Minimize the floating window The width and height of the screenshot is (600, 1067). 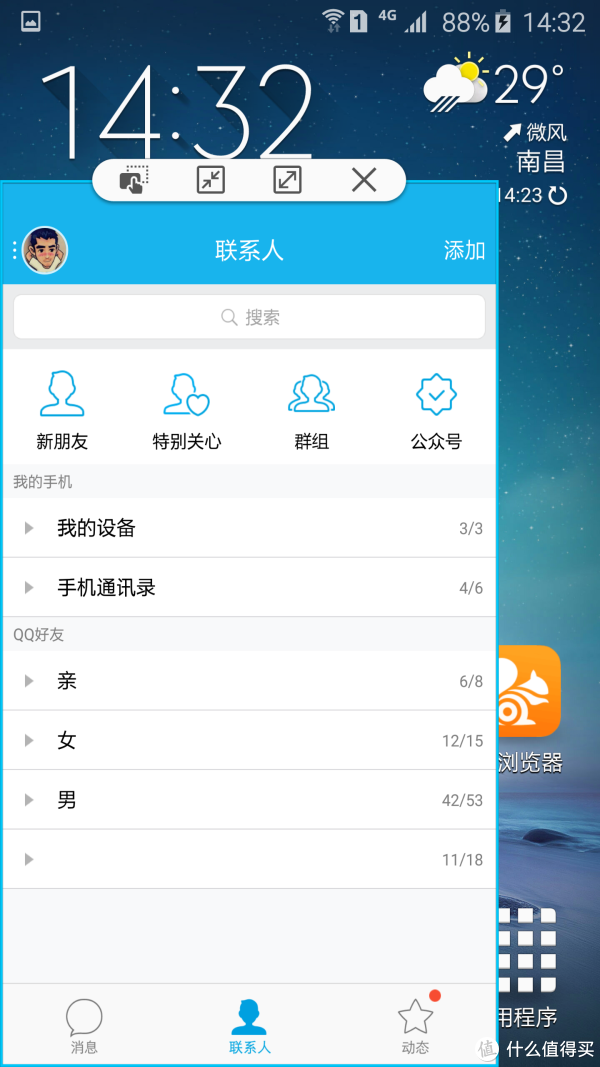pos(211,180)
